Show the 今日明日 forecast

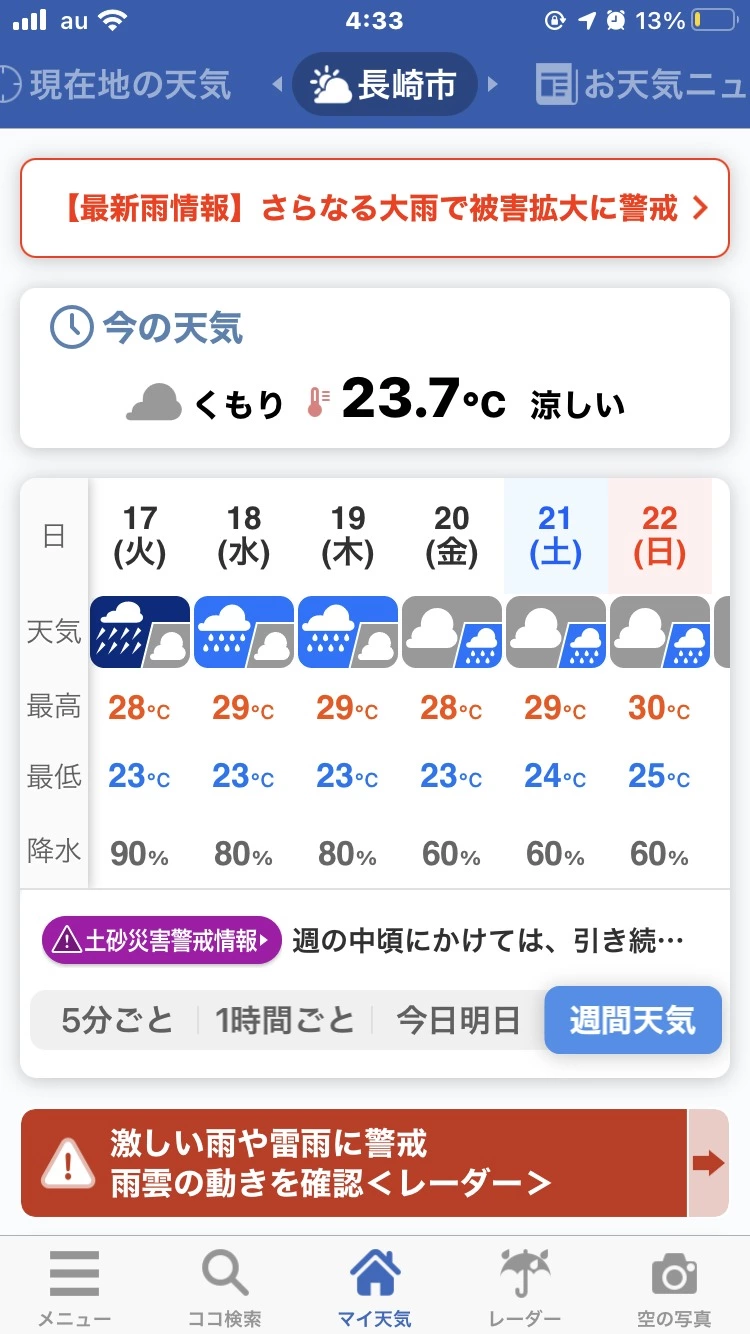tap(458, 1020)
